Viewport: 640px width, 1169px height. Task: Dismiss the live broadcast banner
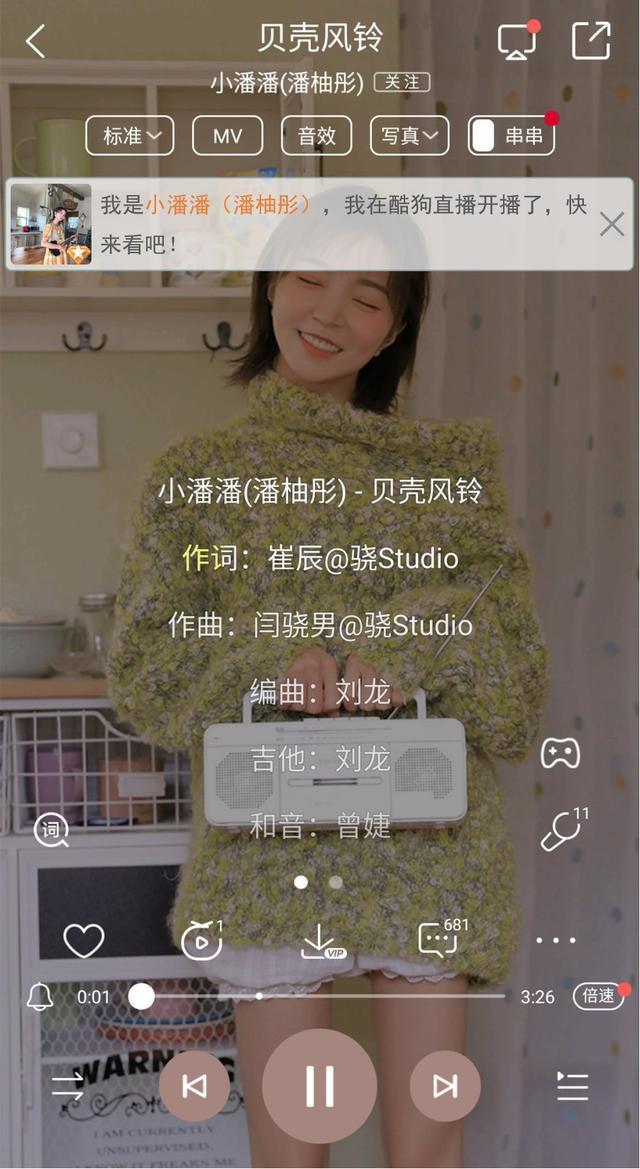click(x=612, y=224)
